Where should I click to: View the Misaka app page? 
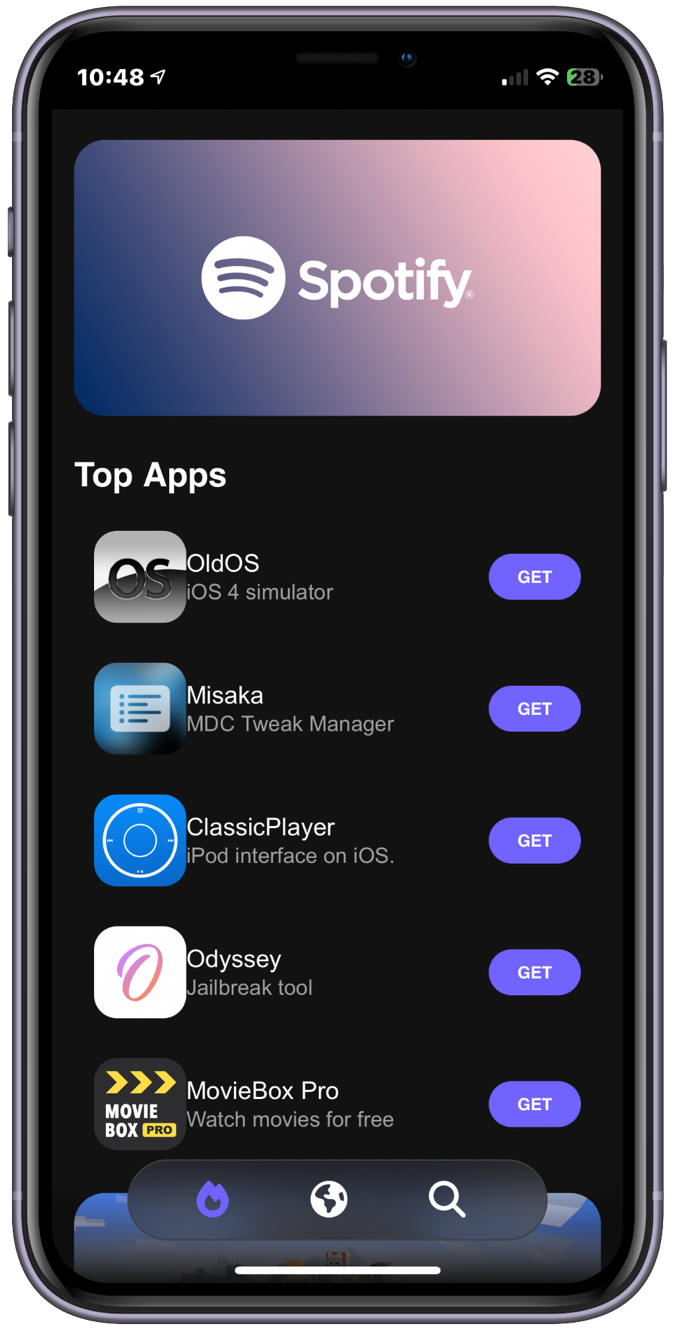click(x=260, y=709)
